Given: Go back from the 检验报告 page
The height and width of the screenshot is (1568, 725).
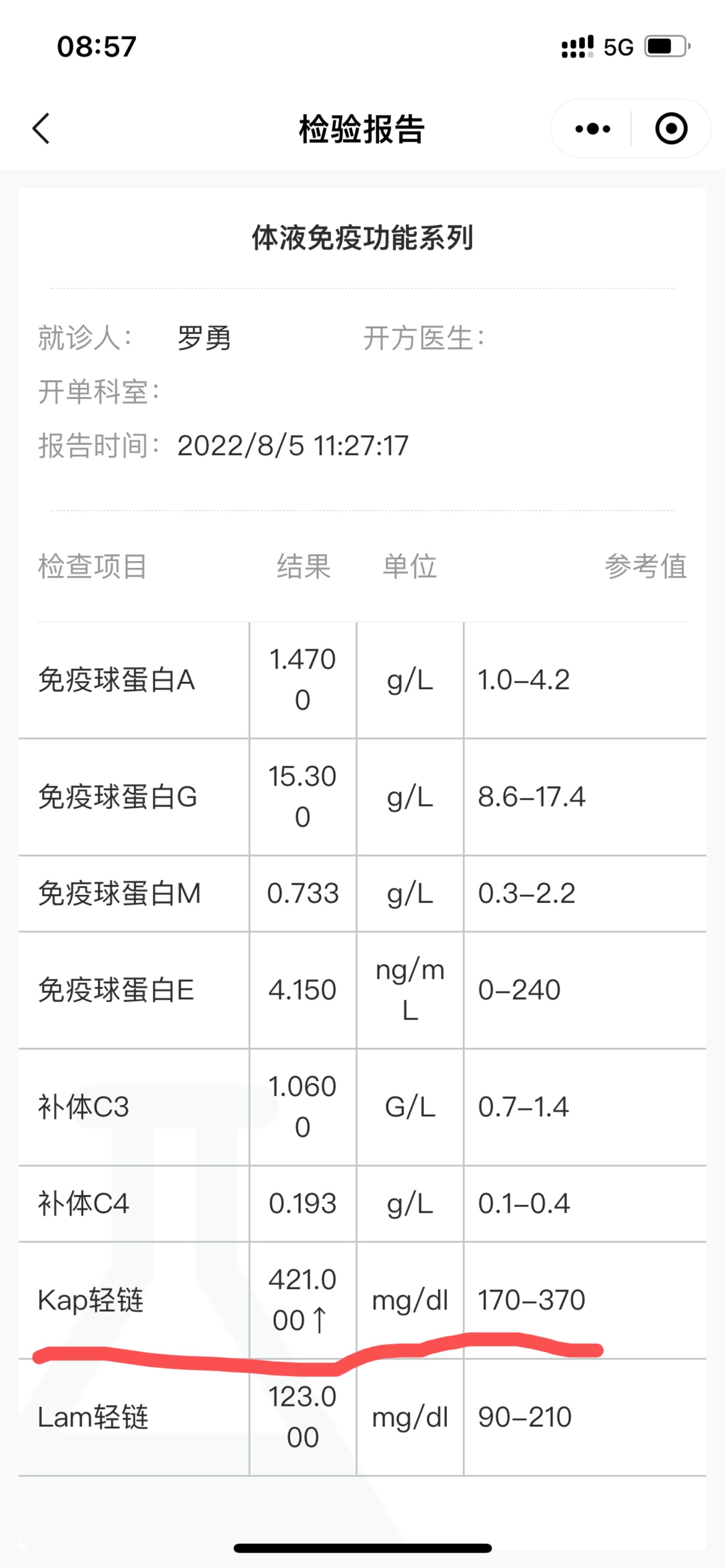Looking at the screenshot, I should click(x=42, y=129).
